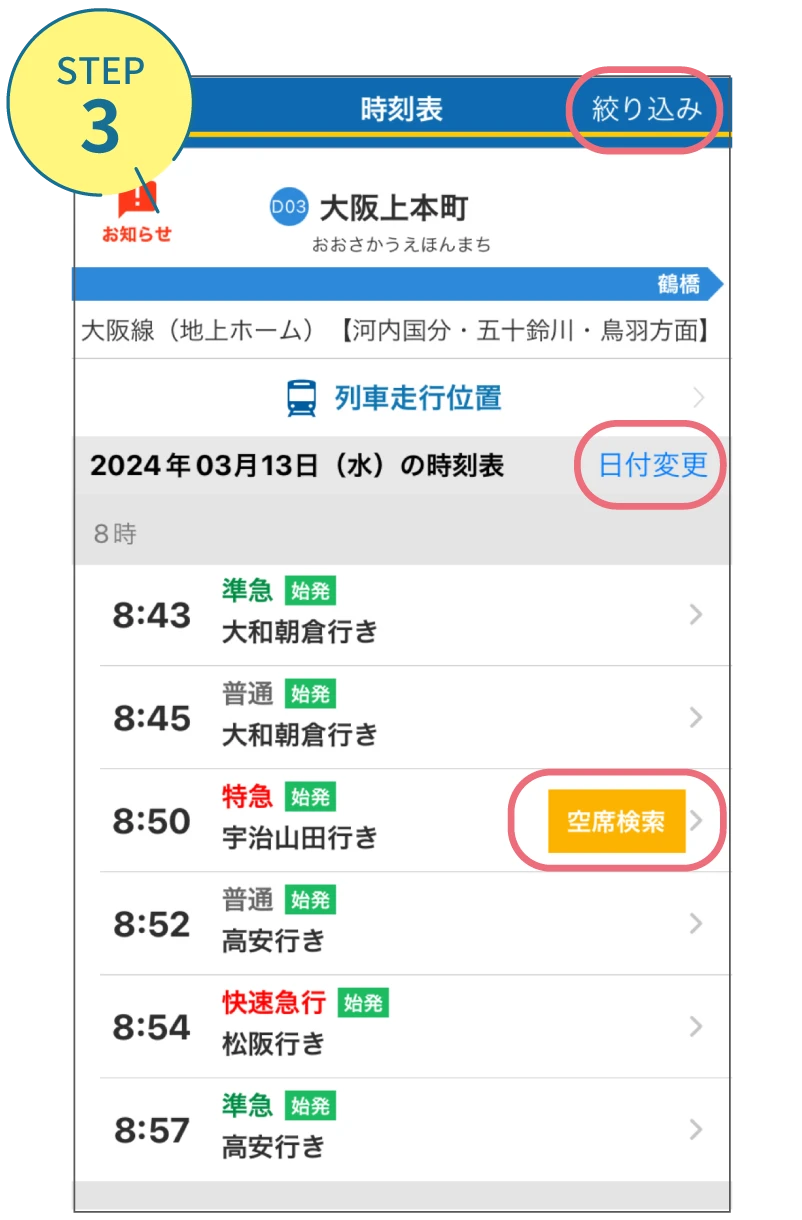Expand the 列車走行位置 row chevron
The width and height of the screenshot is (802, 1220).
point(700,397)
